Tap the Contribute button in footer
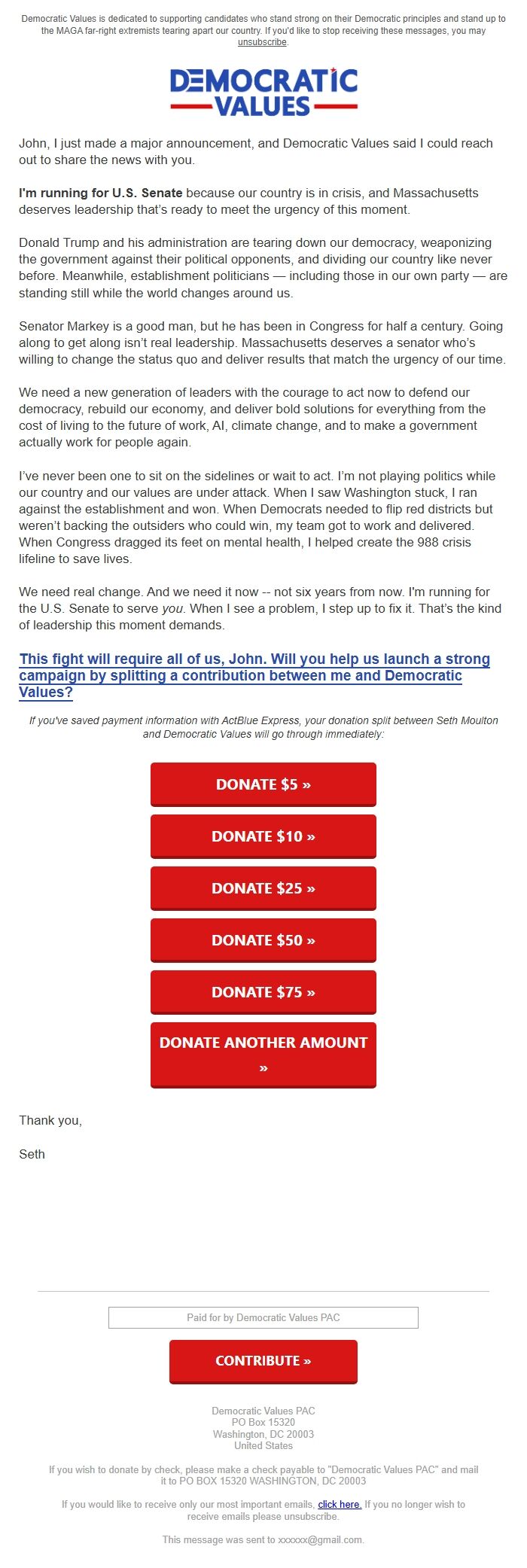This screenshot has height=1568, width=527. (263, 1361)
